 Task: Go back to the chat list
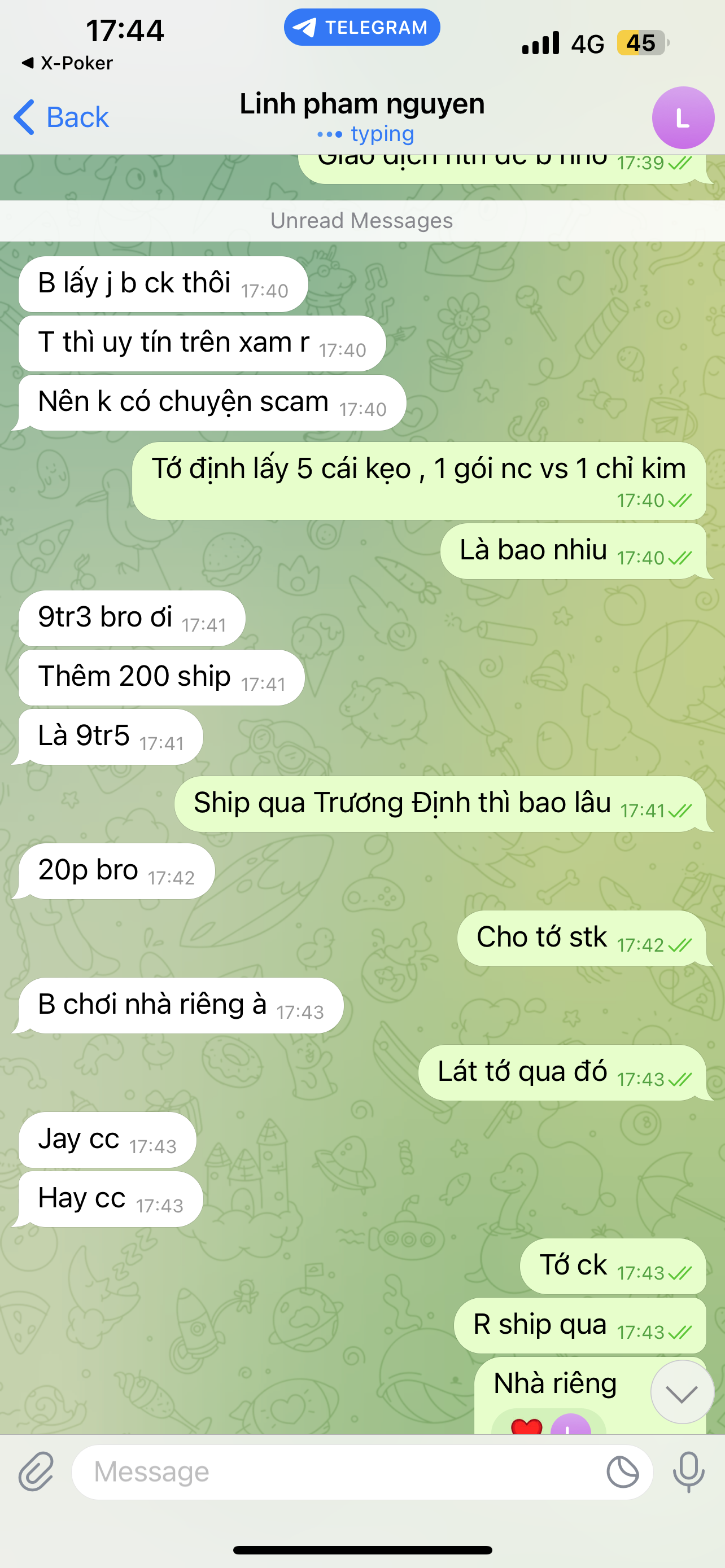pos(61,117)
